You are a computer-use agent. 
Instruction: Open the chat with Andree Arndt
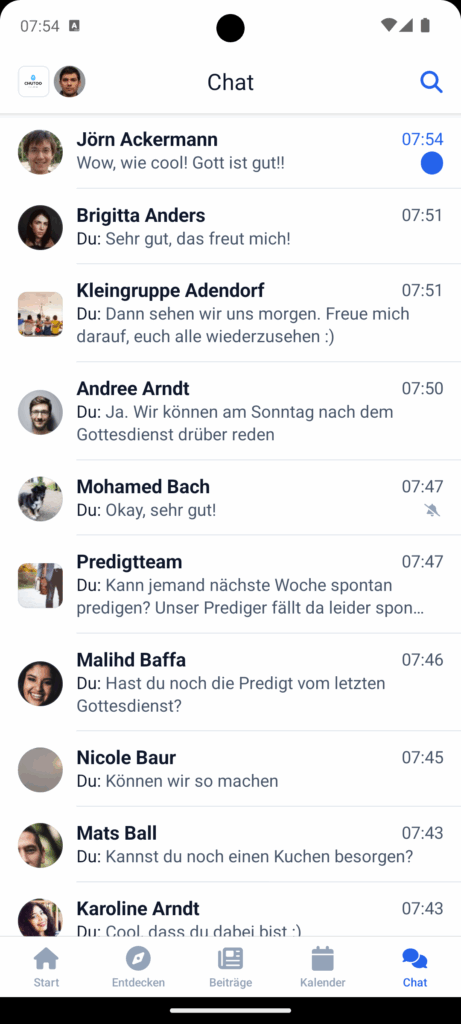point(230,411)
